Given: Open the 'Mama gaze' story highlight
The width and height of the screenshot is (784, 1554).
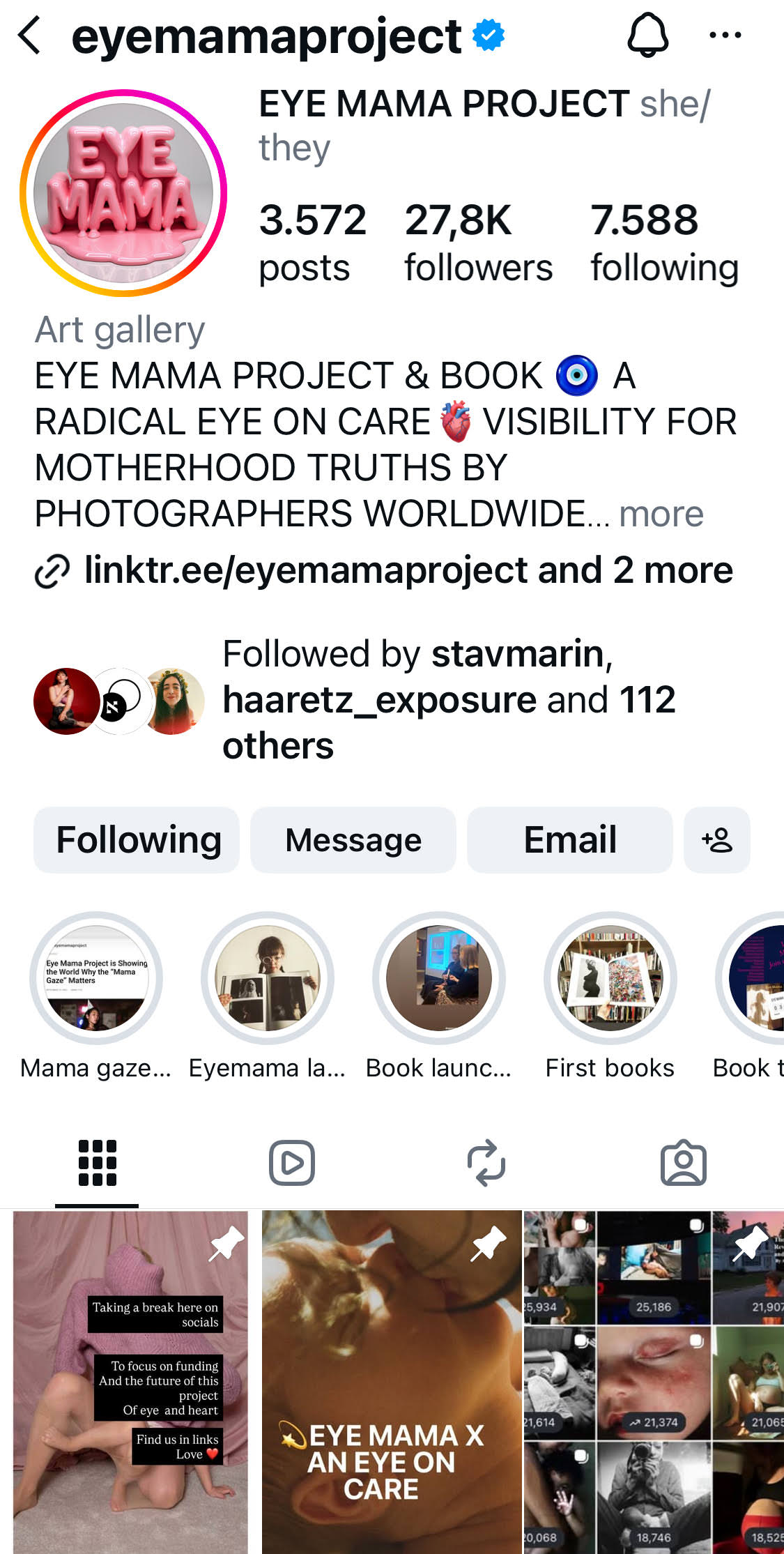Looking at the screenshot, I should click(96, 977).
